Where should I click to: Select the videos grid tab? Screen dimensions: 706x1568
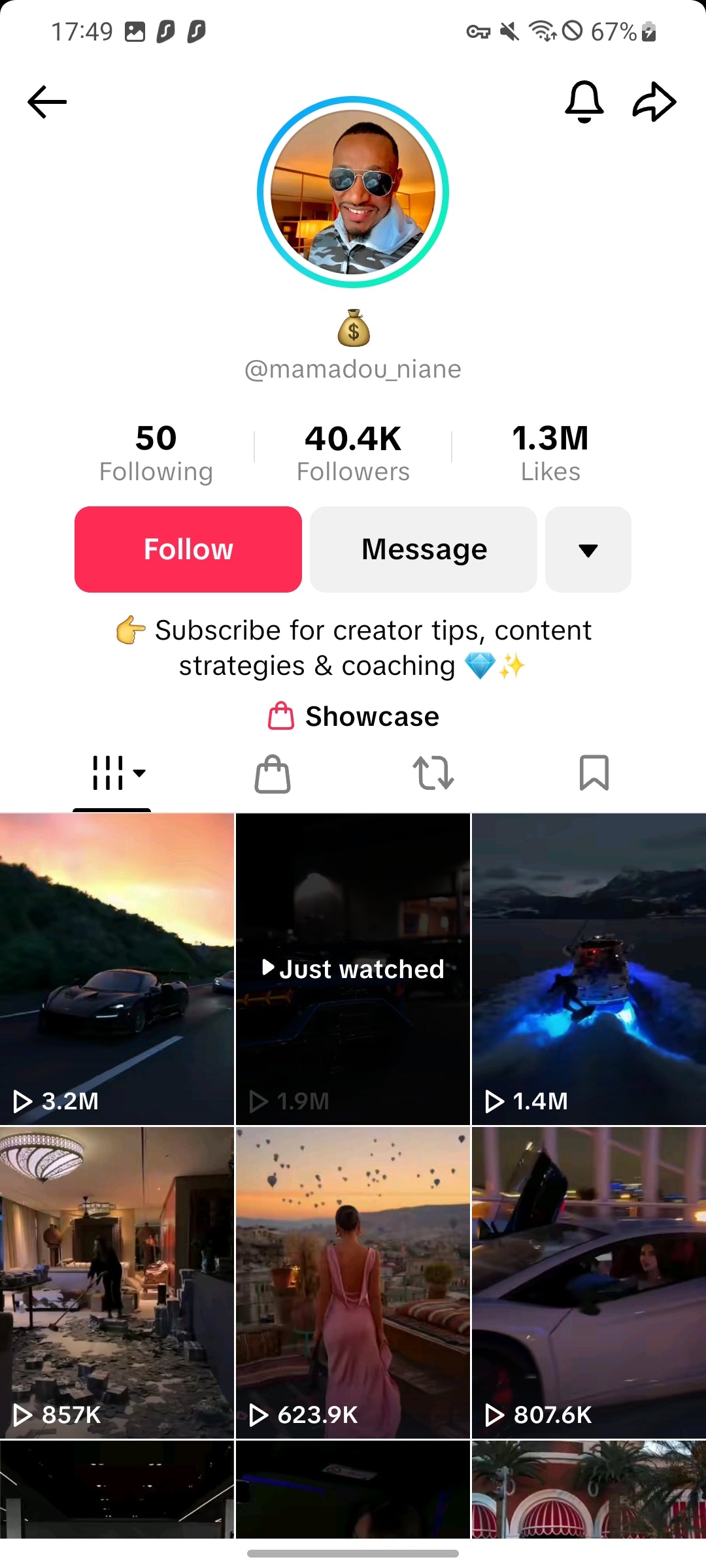[112, 774]
